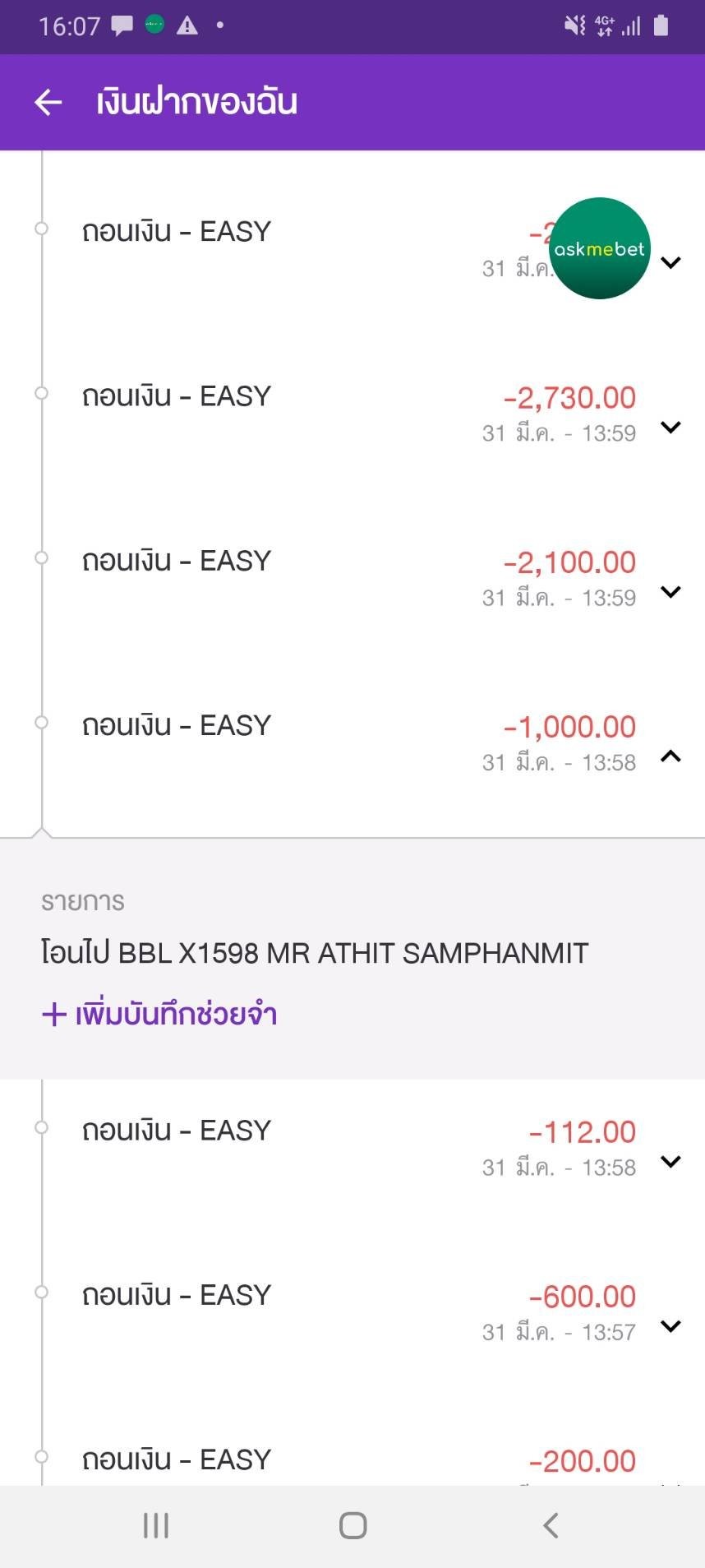Show recent apps from the navigation bar
This screenshot has width=705, height=1568.
point(156,1525)
